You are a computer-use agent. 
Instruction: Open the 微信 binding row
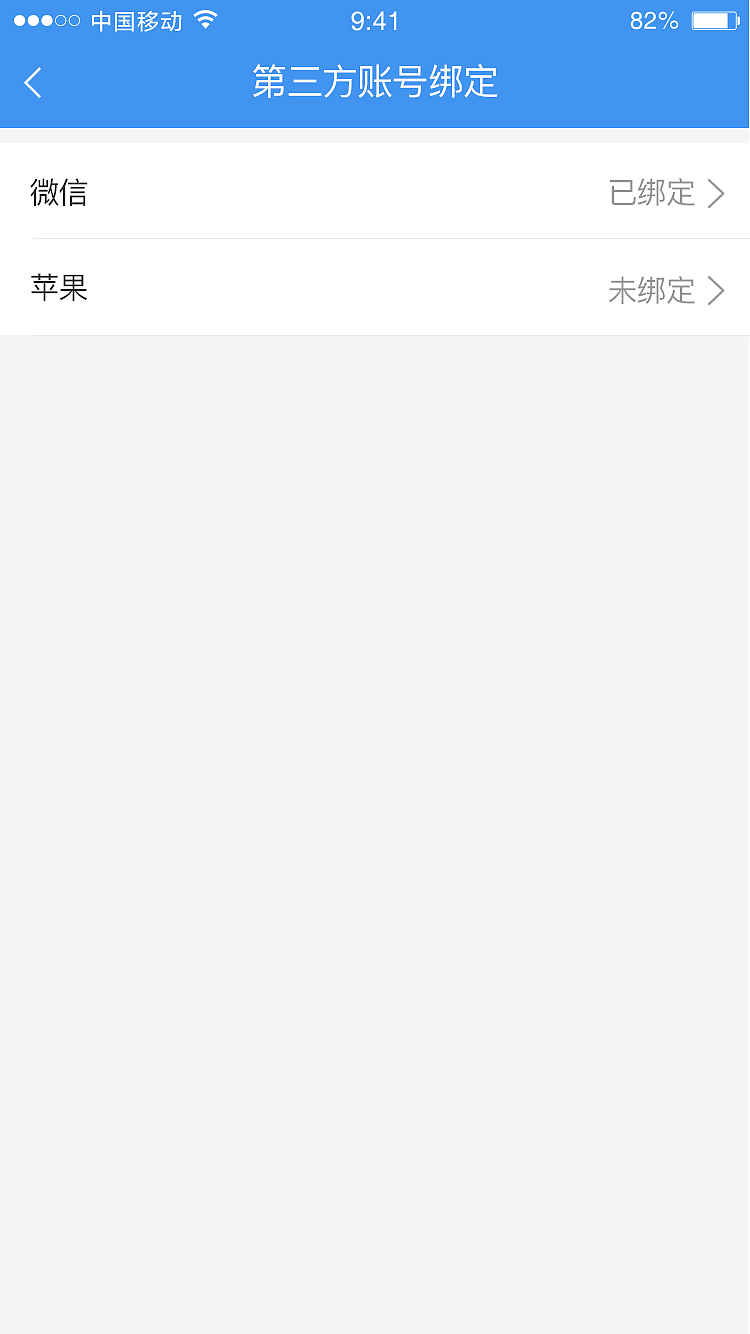[375, 192]
